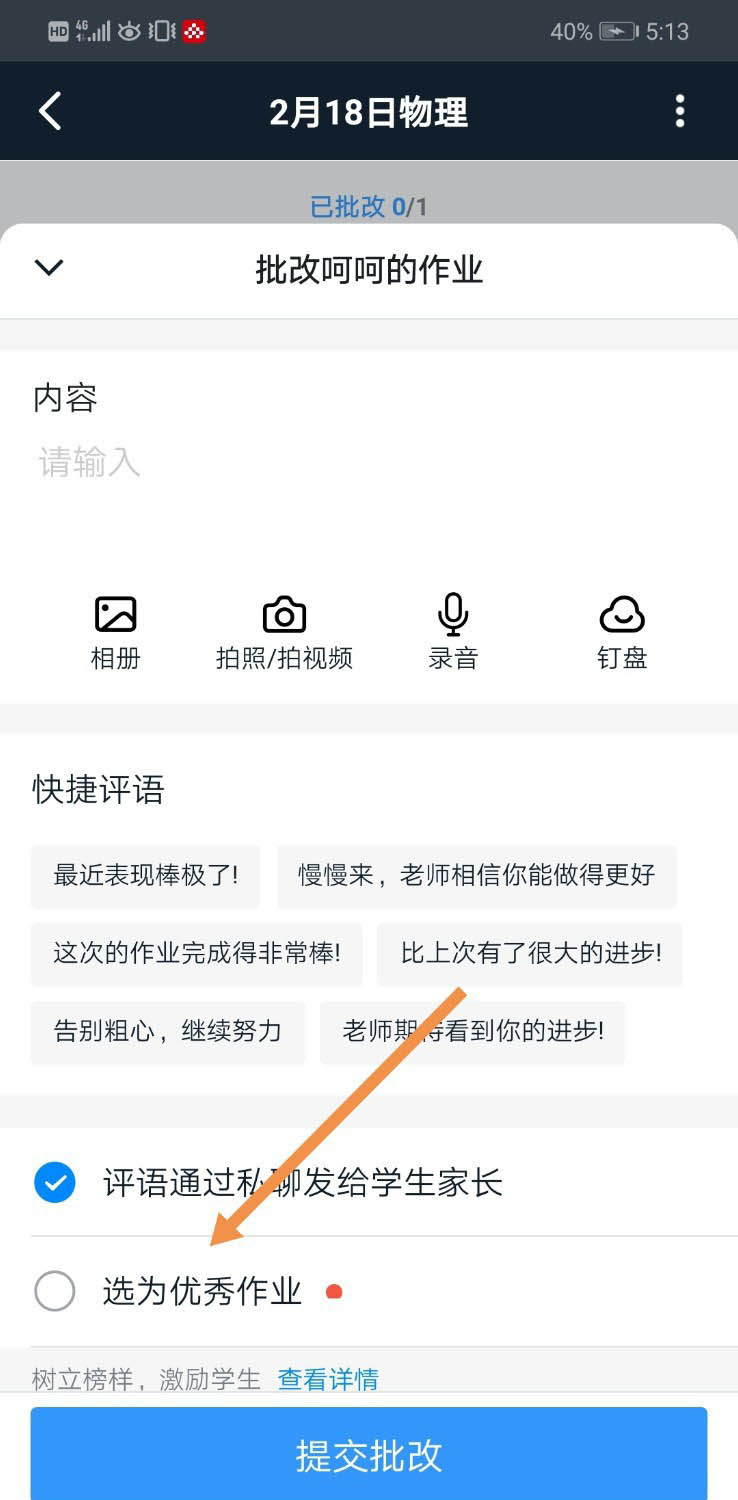Open 拍照/拍视频 camera option
This screenshot has height=1500, width=738.
[x=284, y=632]
